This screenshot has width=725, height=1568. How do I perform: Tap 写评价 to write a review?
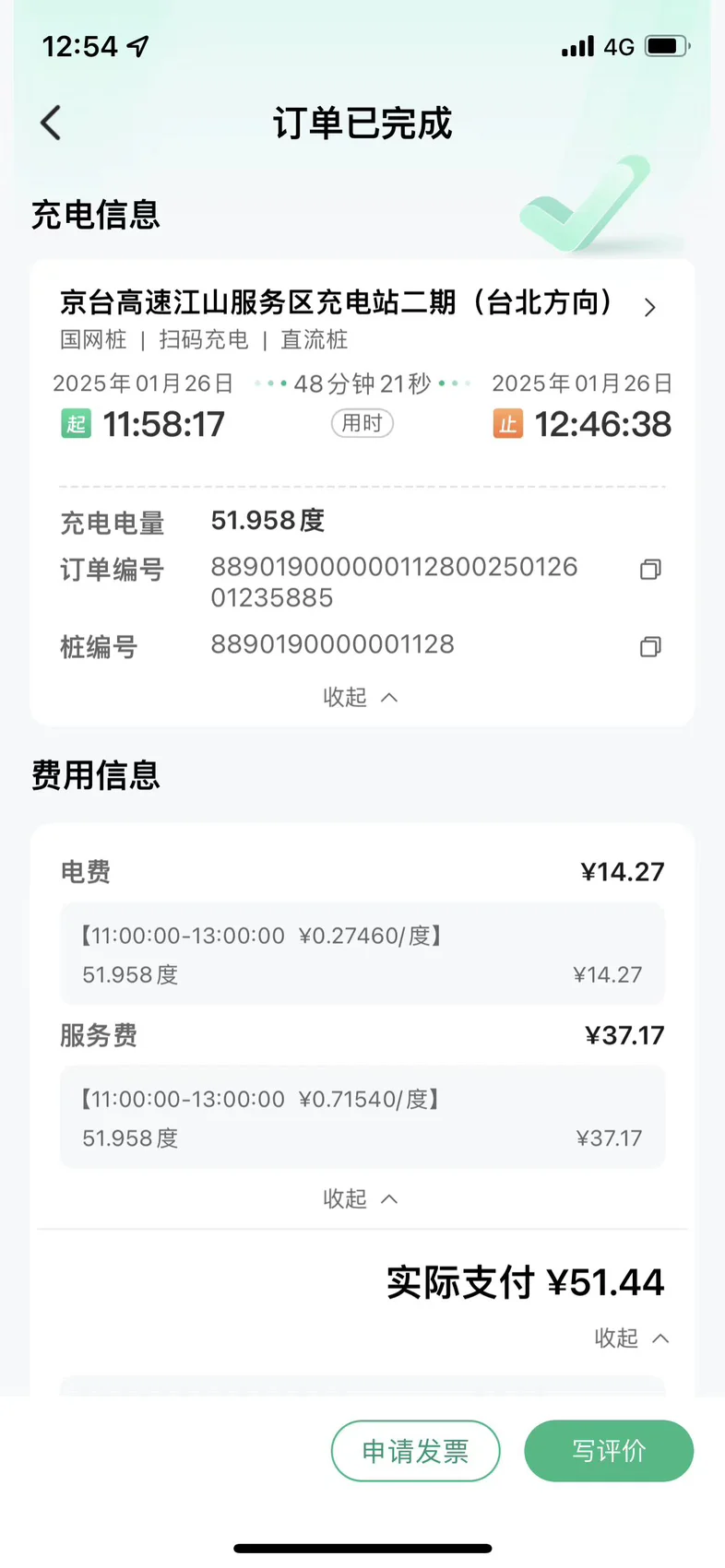(x=609, y=1451)
